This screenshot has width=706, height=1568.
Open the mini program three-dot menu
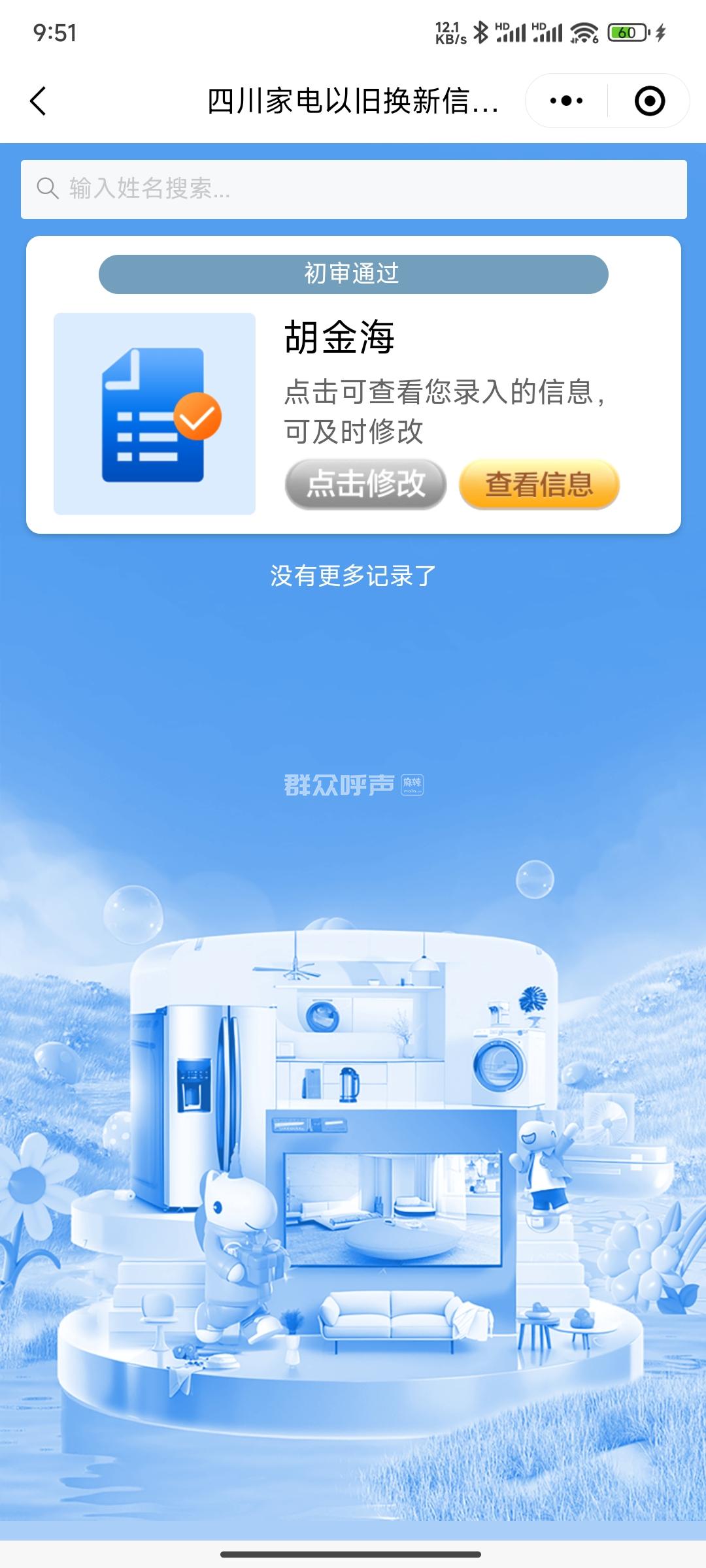566,101
